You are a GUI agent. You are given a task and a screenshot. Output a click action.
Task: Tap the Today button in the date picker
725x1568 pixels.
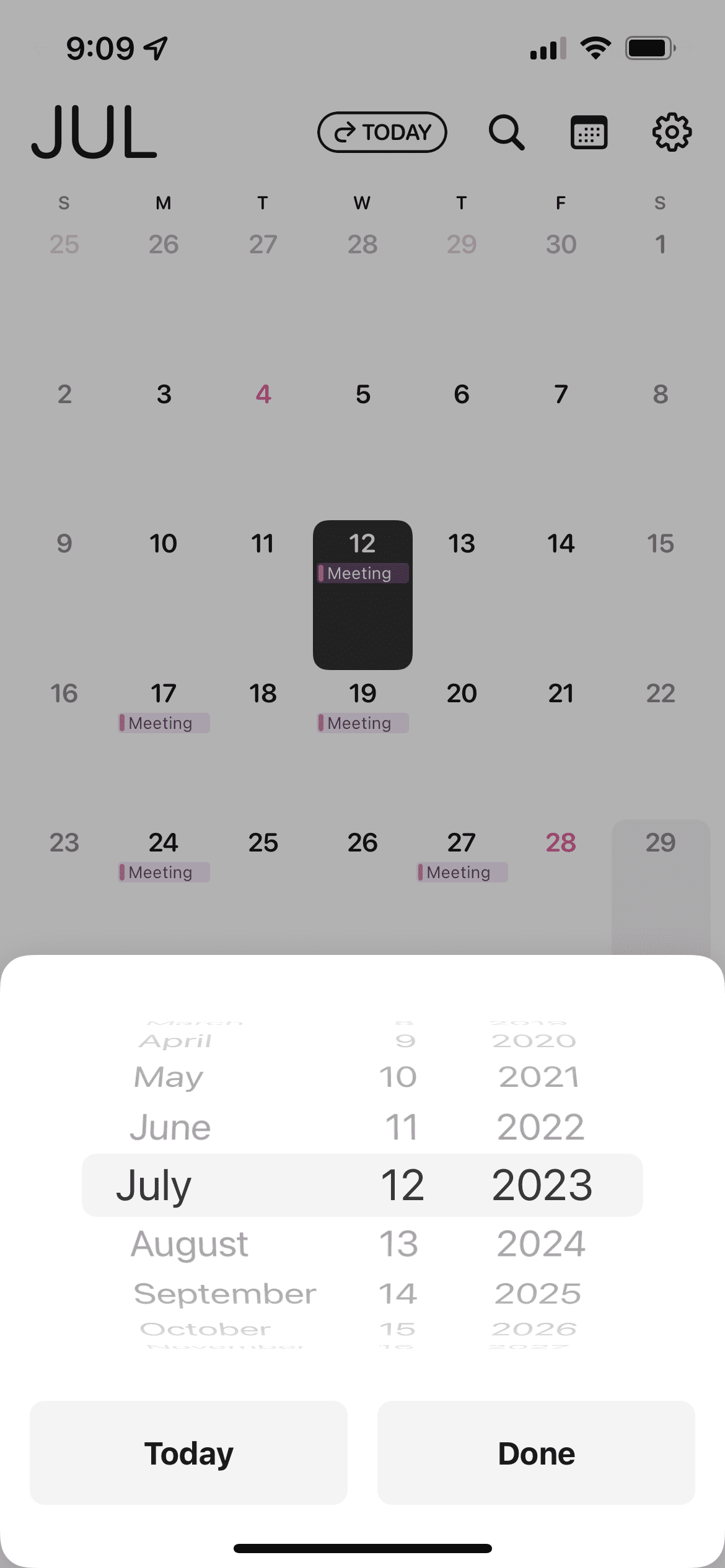[188, 1453]
